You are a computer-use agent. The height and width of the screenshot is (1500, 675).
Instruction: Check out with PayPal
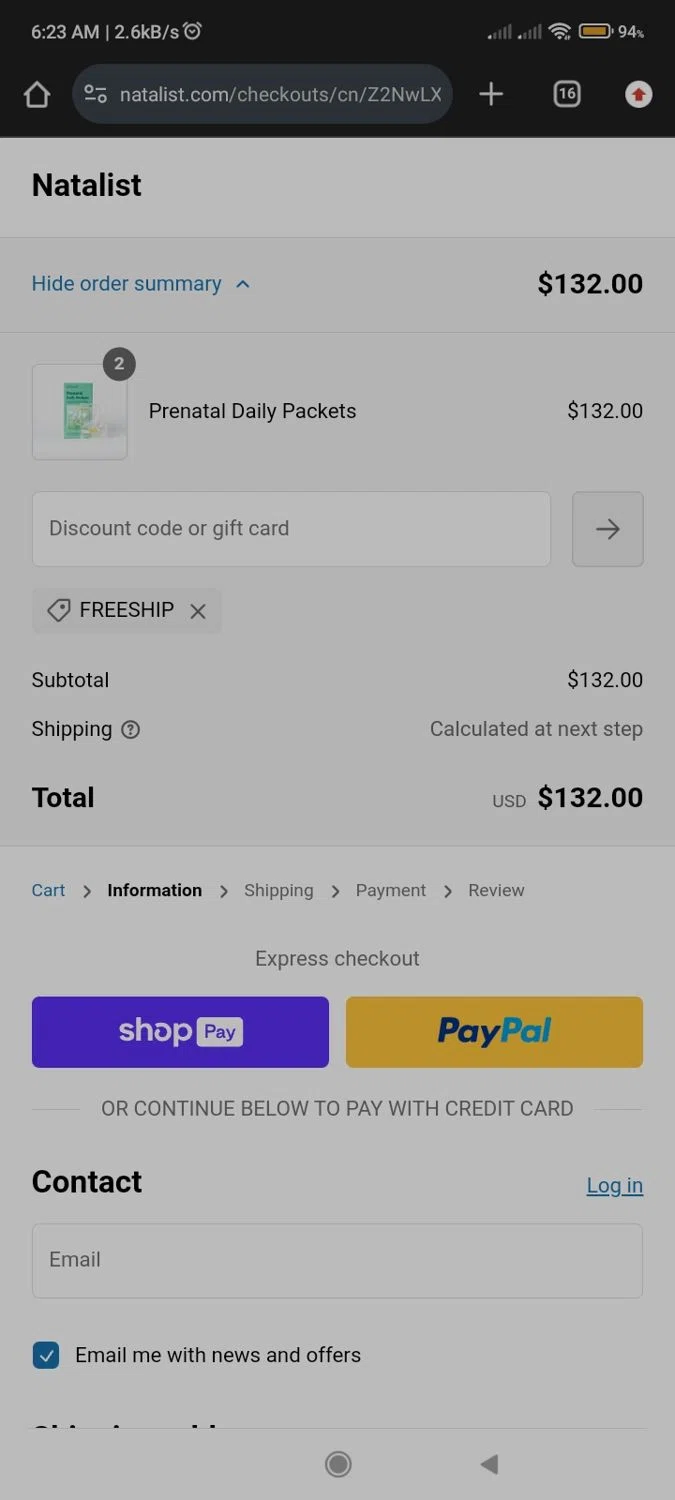pos(494,1032)
